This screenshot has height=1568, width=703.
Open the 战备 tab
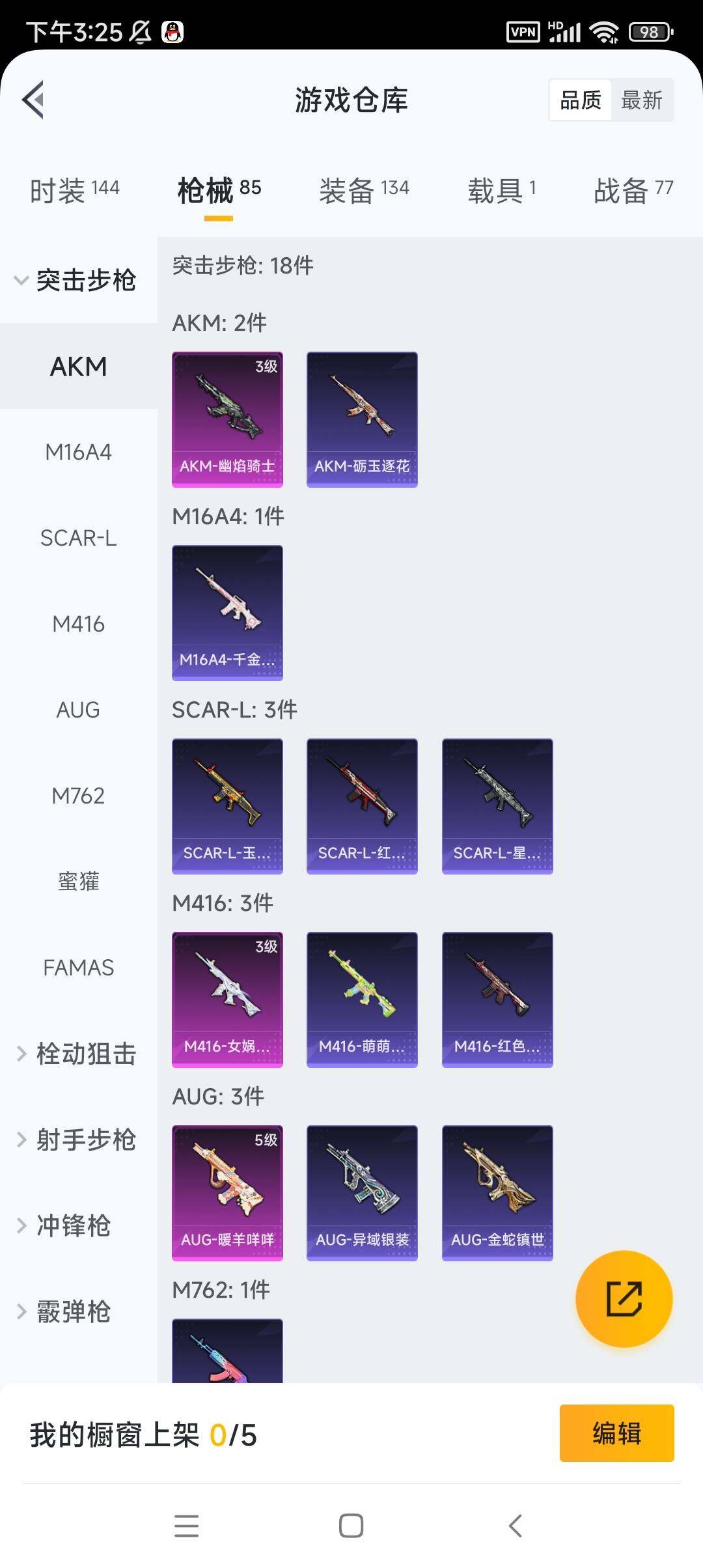click(x=633, y=190)
